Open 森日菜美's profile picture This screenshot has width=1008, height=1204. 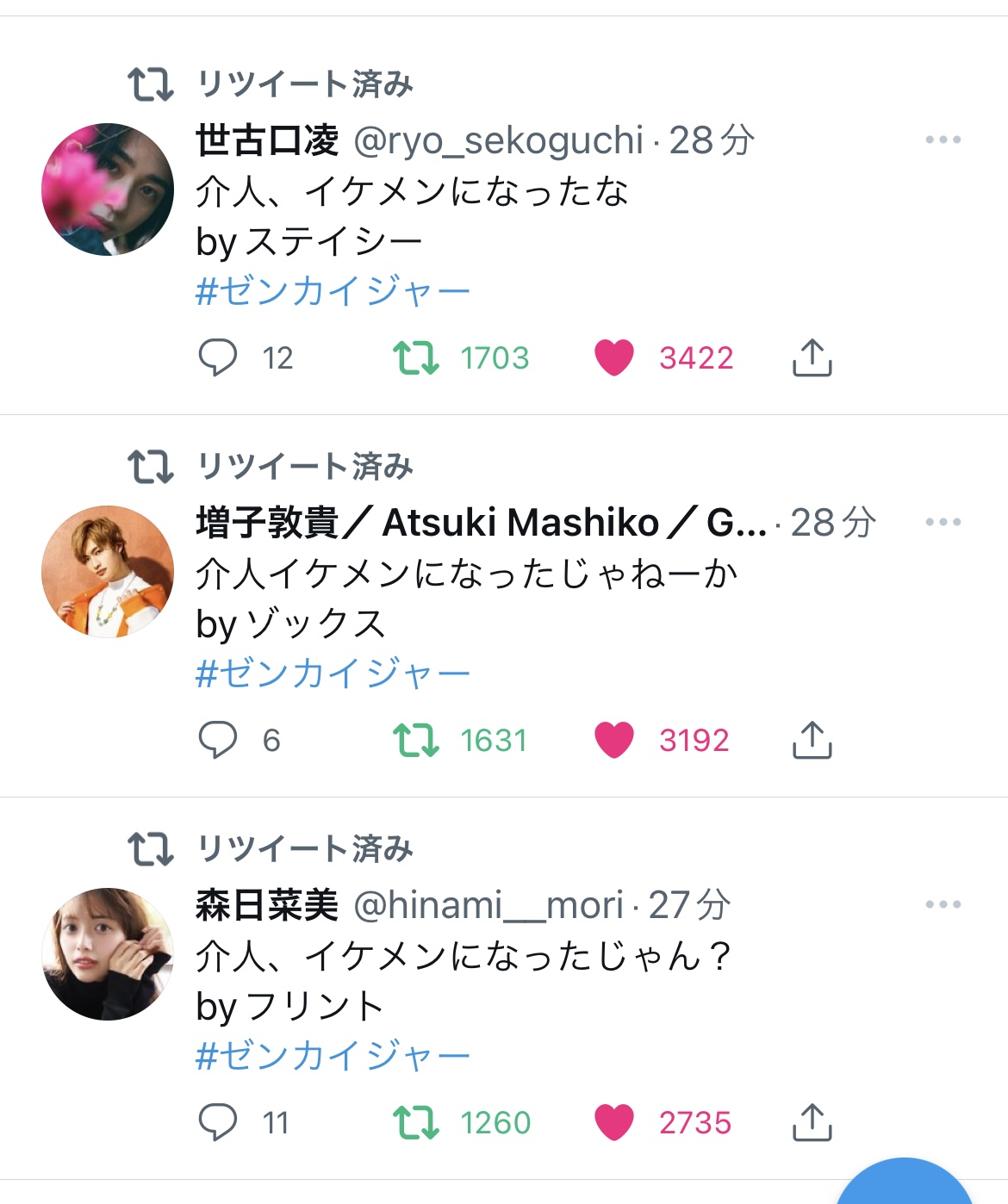(x=108, y=954)
